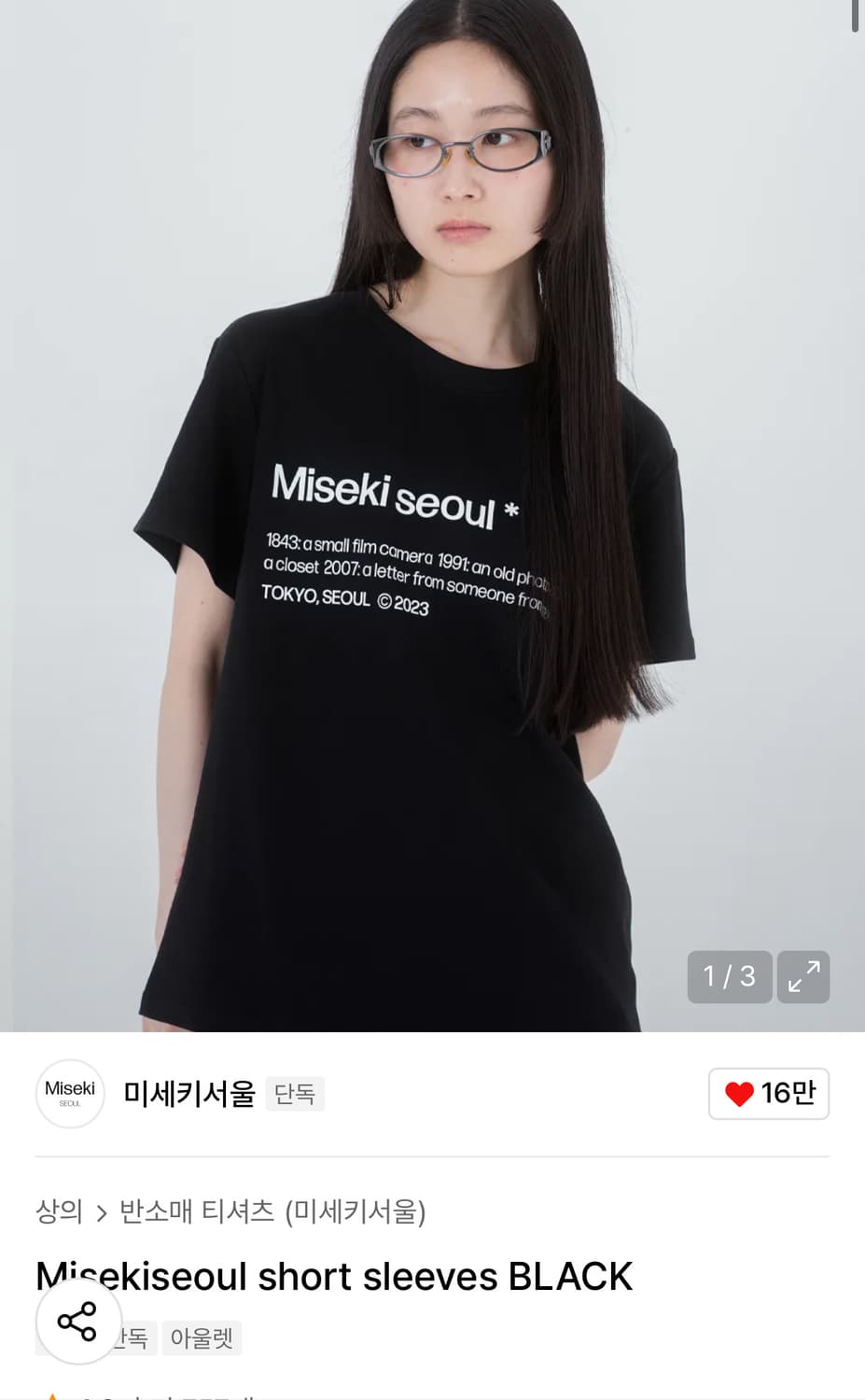Screen dimensions: 865x1400
Task: Open the 반소매 티셔츠 (미세키서울) category
Action: pyautogui.click(x=272, y=1211)
